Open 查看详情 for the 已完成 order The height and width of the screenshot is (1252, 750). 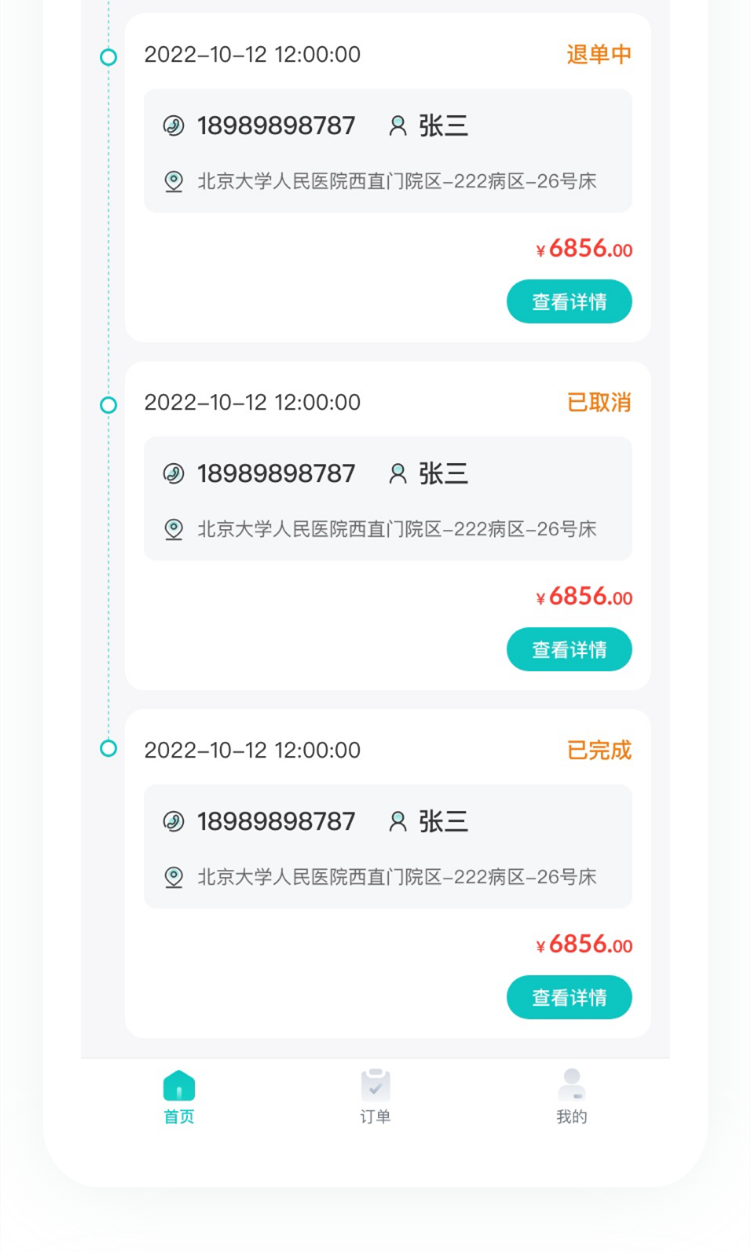pyautogui.click(x=569, y=997)
